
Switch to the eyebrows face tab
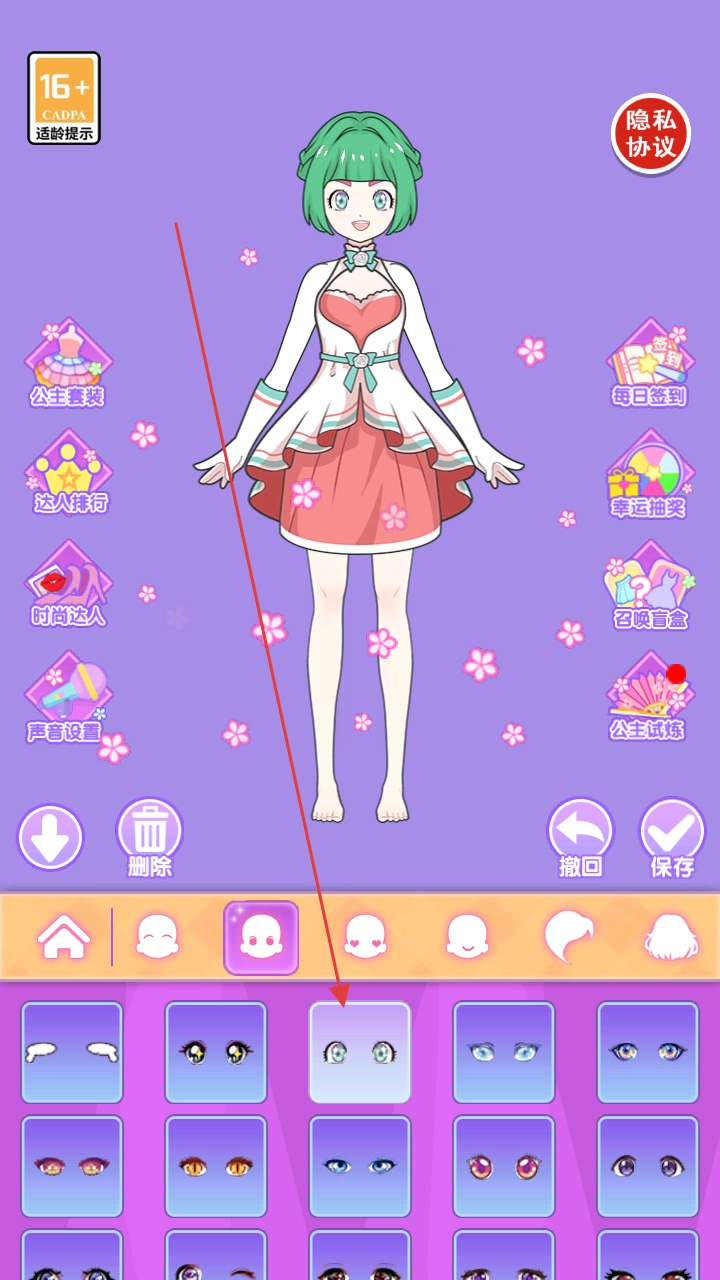158,937
